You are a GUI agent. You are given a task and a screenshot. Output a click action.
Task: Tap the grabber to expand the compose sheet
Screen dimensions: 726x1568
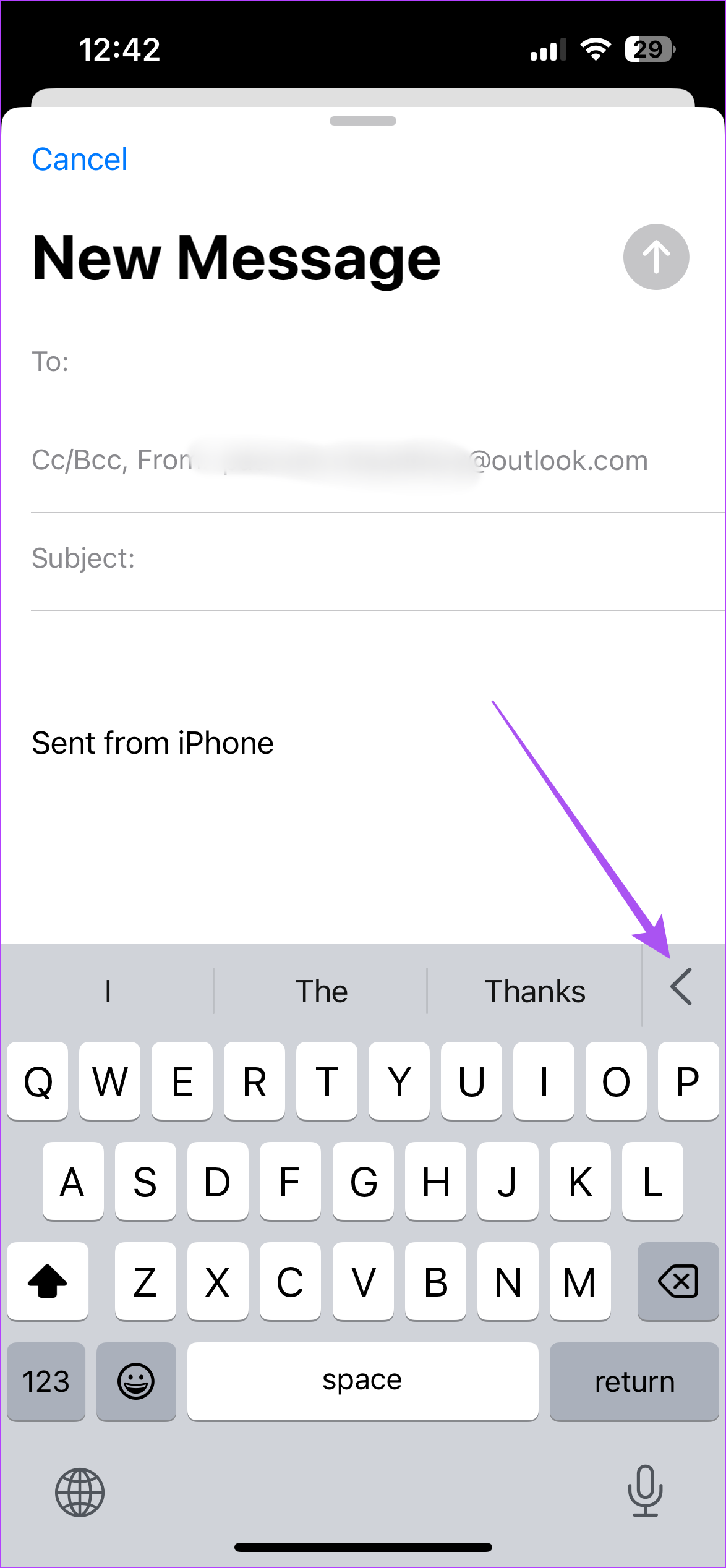[363, 122]
